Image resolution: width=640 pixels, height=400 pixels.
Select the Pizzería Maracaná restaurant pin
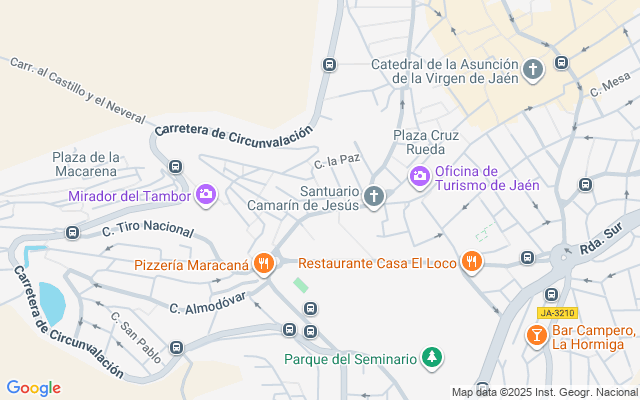[263, 265]
